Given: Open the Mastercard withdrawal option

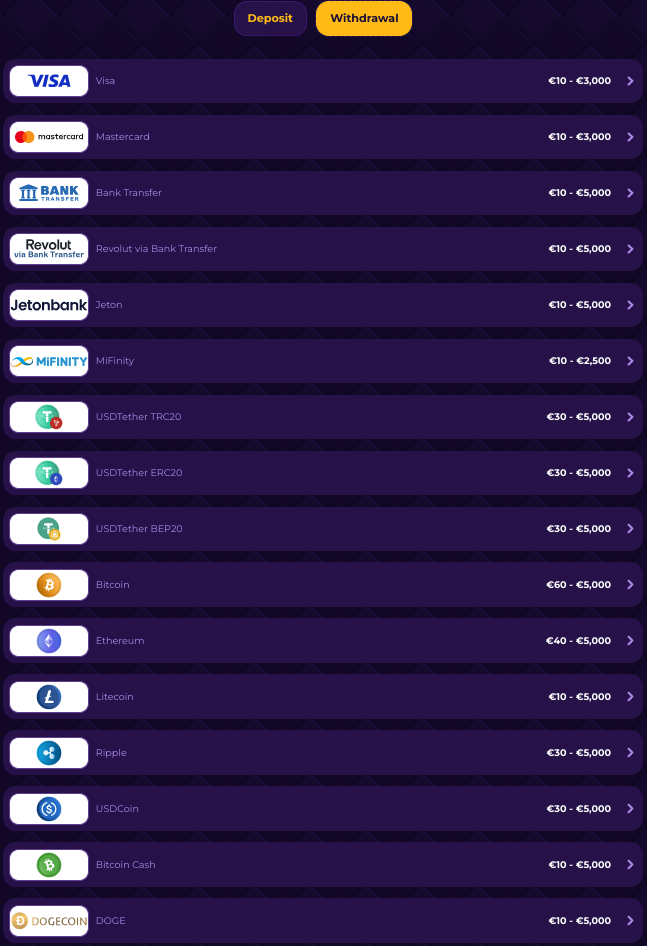Looking at the screenshot, I should pos(323,137).
